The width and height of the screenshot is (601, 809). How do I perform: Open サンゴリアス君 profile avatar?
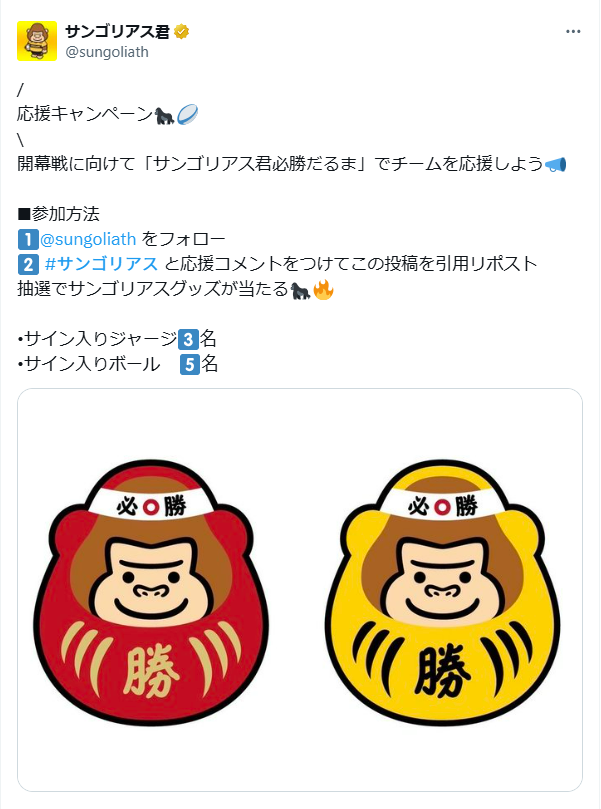point(37,42)
